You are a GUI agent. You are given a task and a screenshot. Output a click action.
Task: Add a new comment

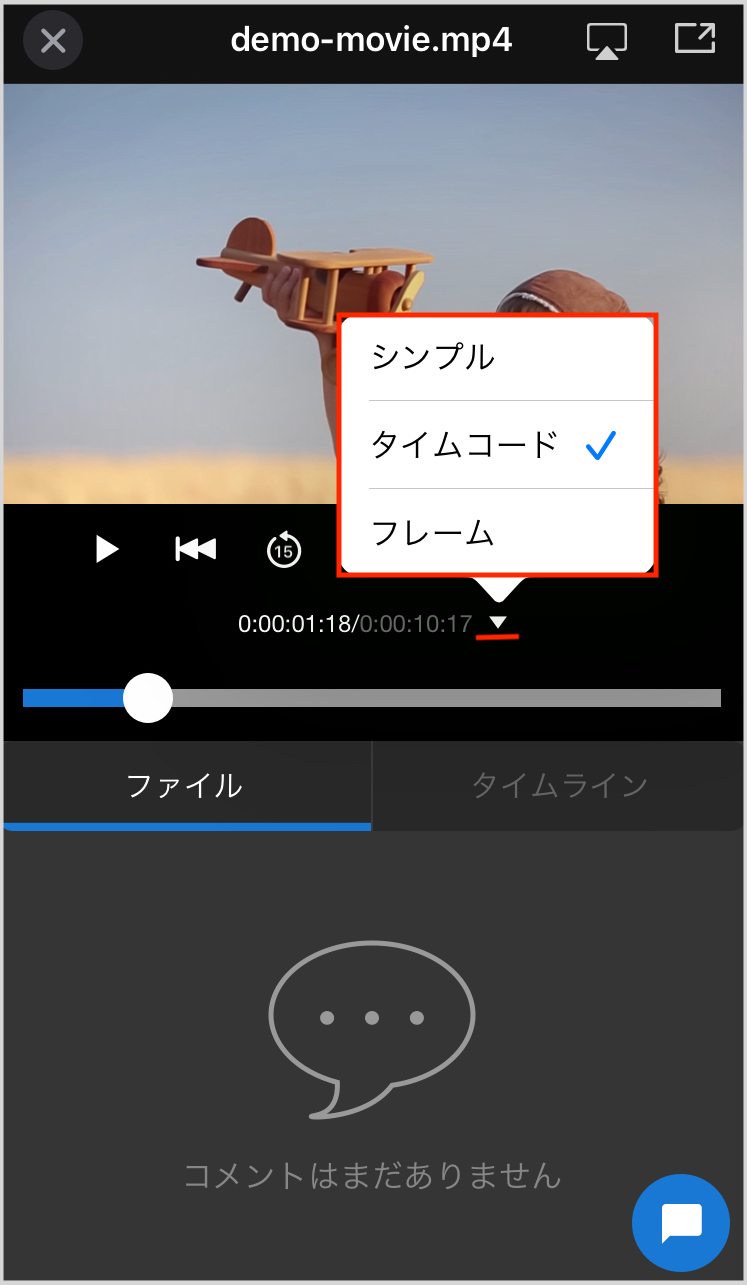pos(681,1222)
